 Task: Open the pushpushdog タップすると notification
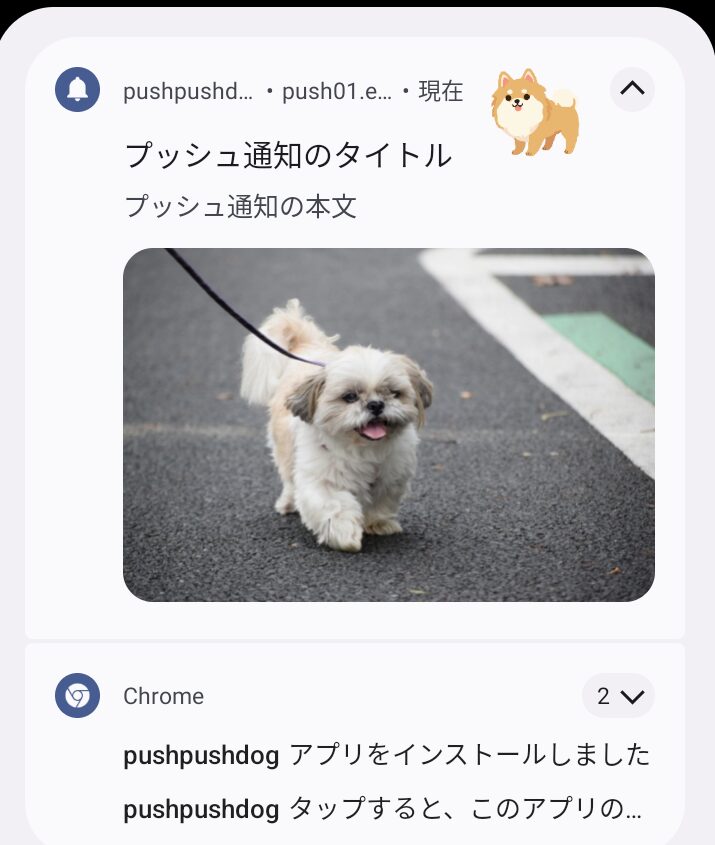(x=382, y=809)
